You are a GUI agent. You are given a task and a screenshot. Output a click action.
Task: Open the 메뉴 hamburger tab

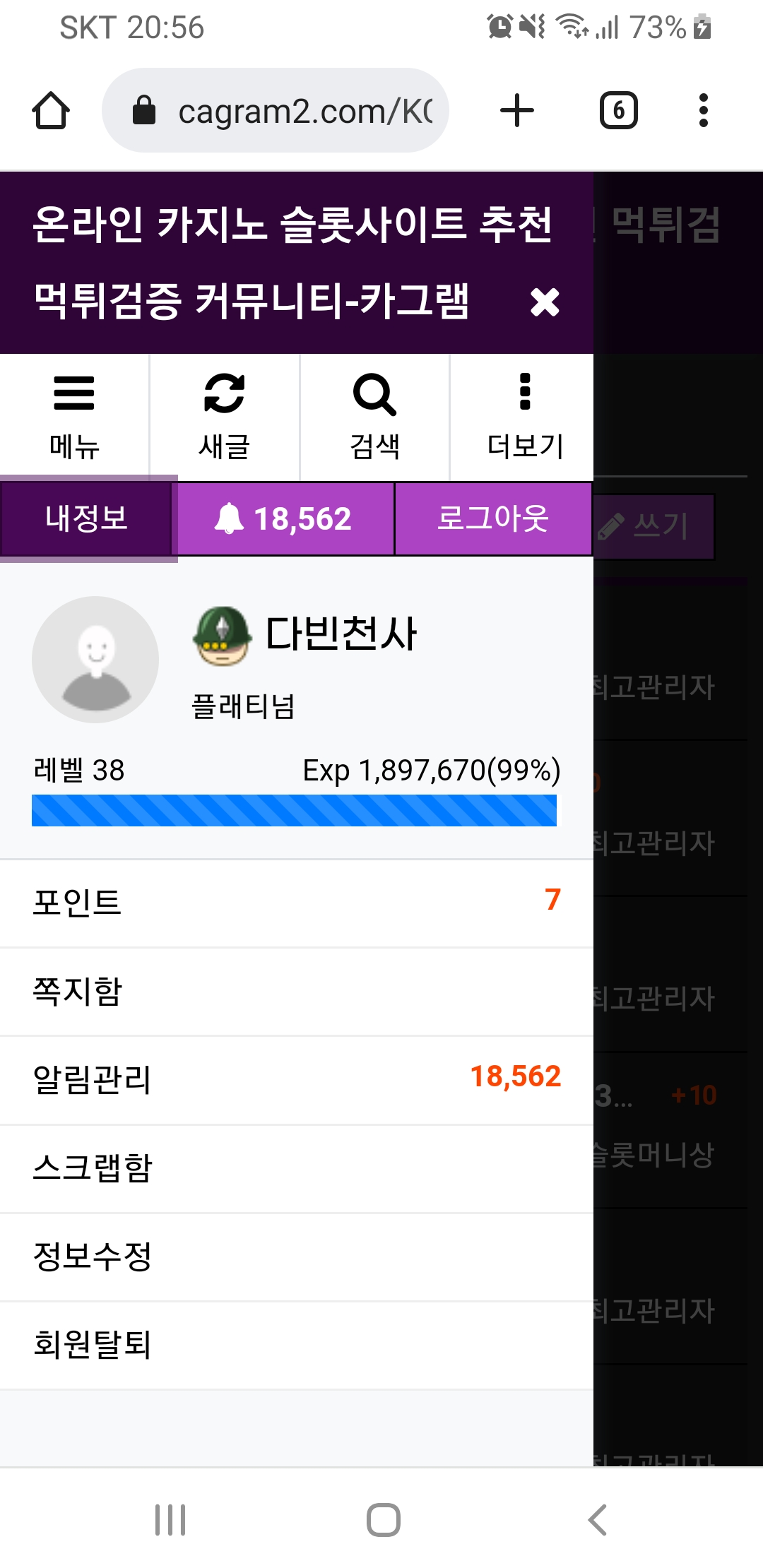click(x=74, y=417)
